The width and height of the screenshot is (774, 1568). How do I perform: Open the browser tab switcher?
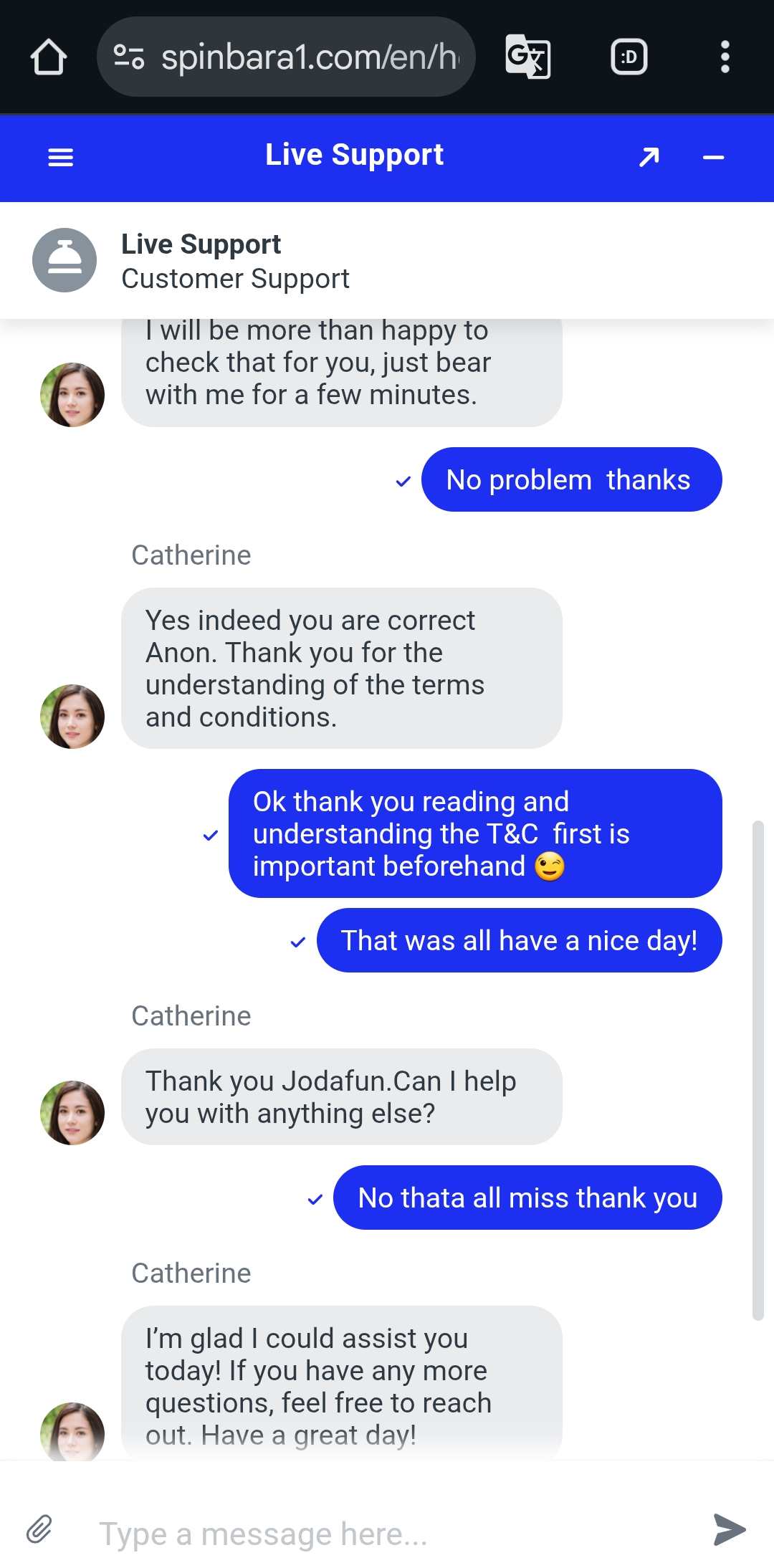pyautogui.click(x=629, y=57)
